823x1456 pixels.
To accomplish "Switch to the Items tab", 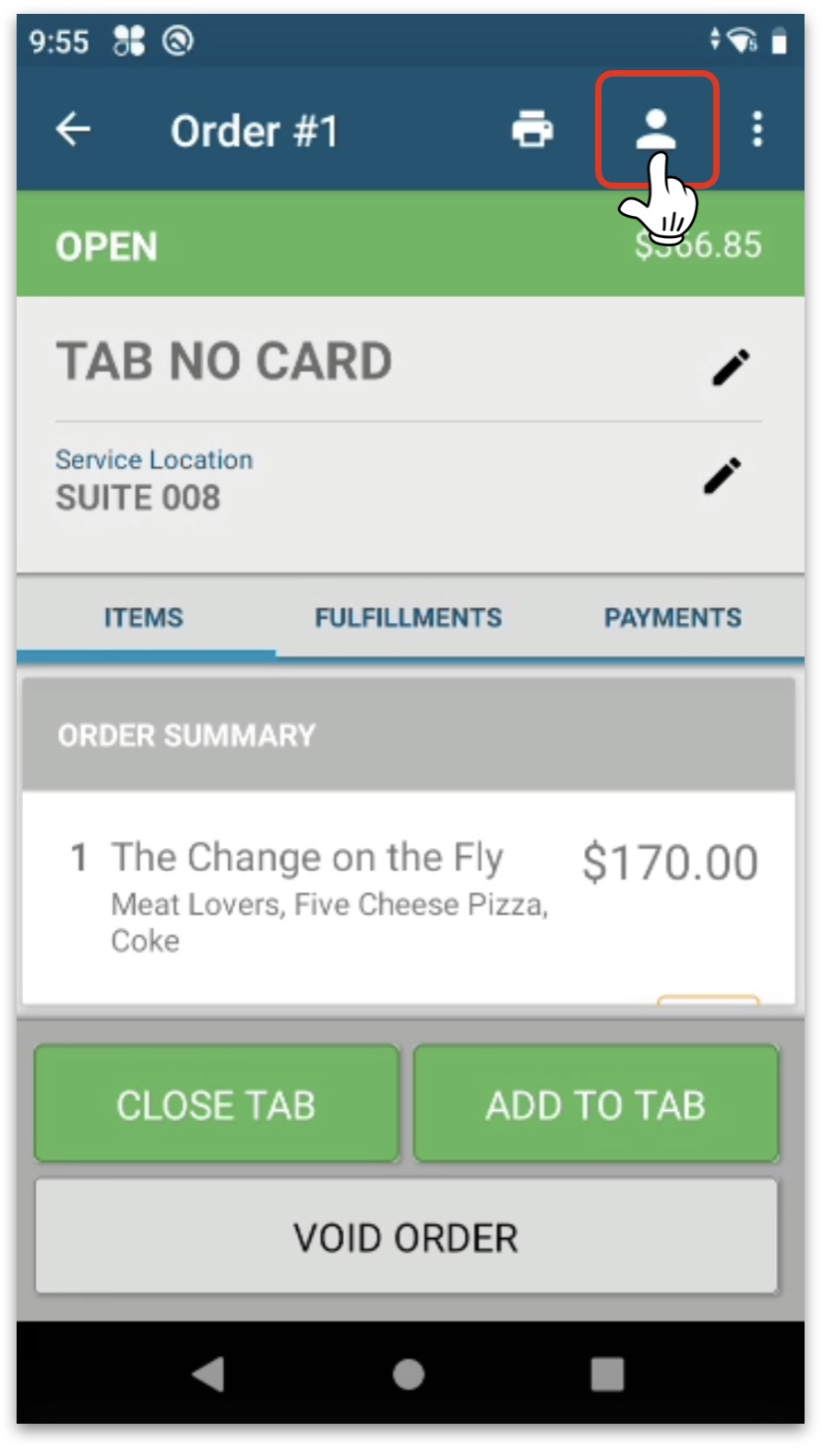I will [x=144, y=617].
